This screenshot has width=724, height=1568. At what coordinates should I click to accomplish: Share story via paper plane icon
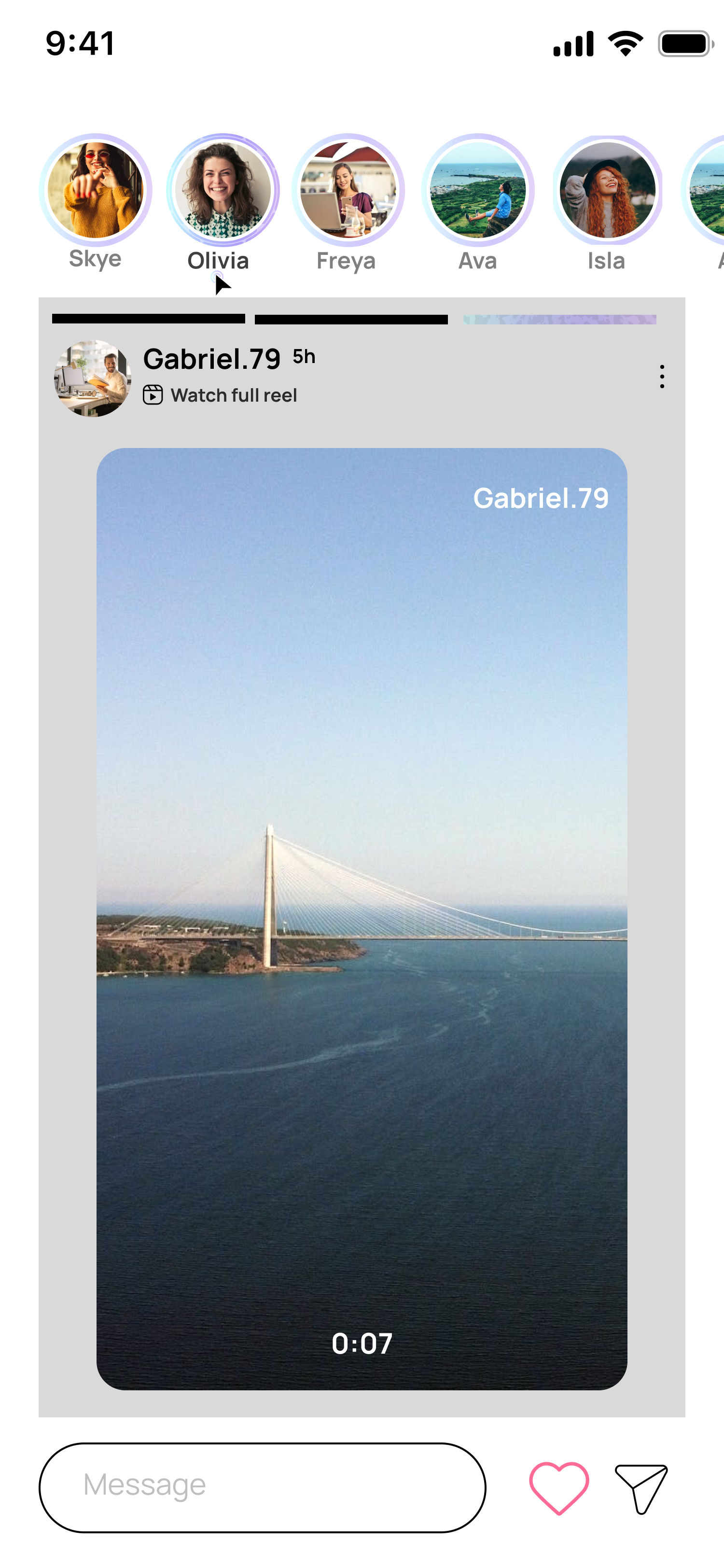point(641,1488)
